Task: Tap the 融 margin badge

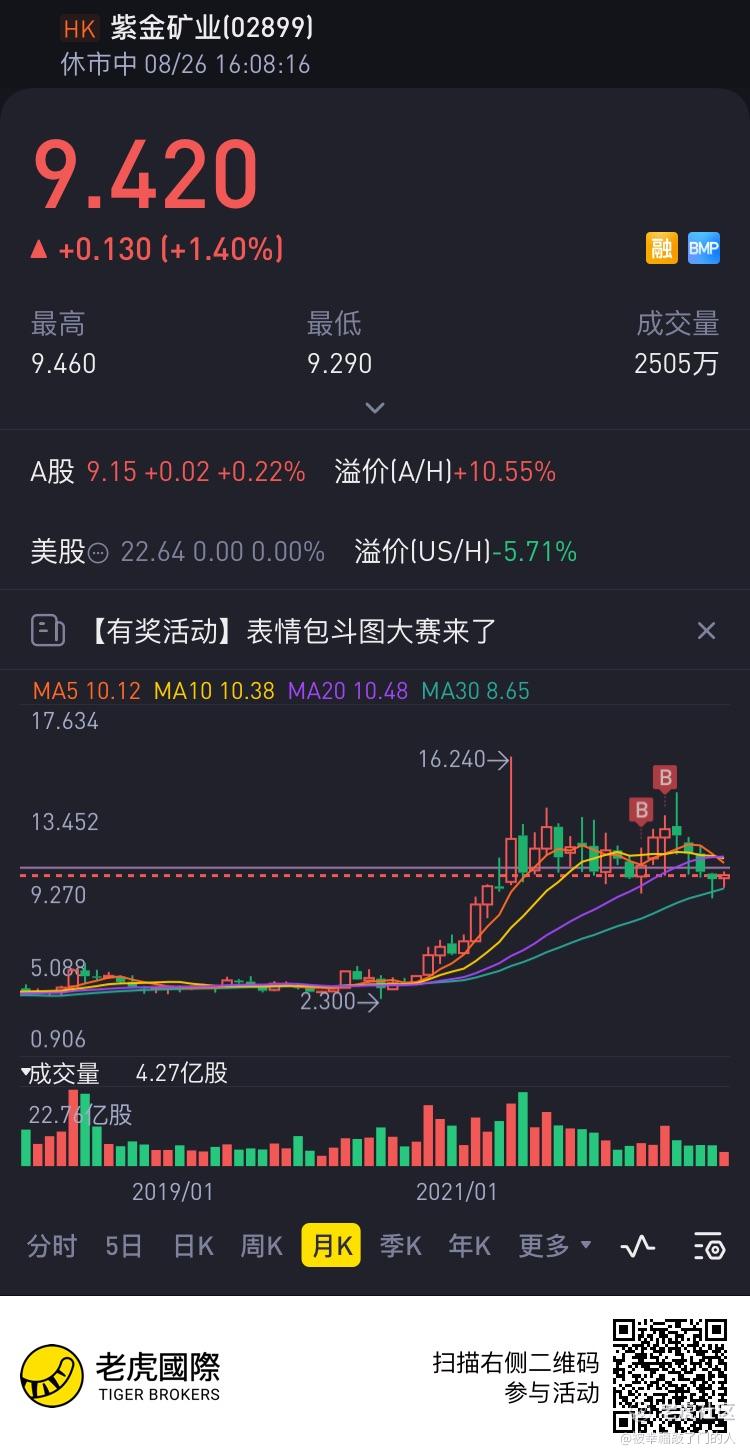Action: [662, 248]
